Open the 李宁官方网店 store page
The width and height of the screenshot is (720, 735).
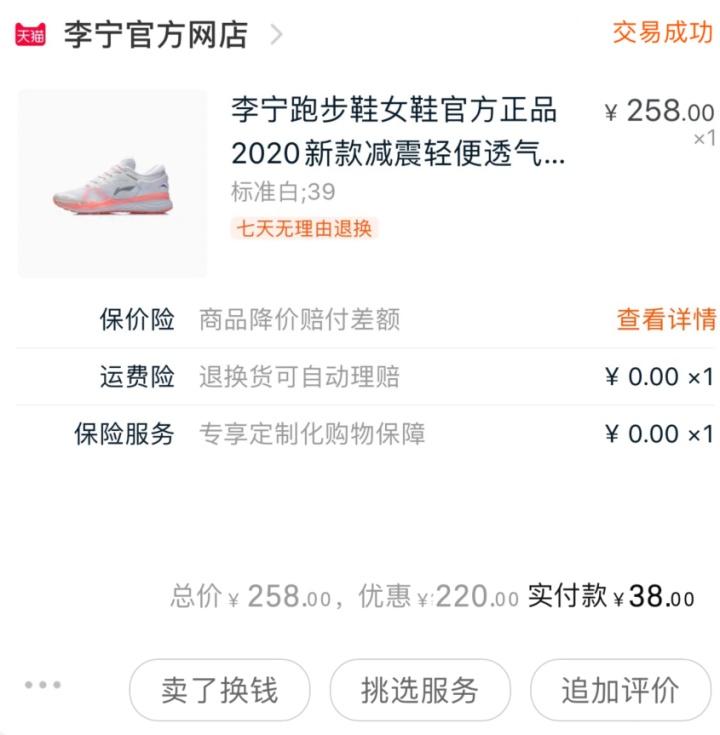tap(155, 35)
